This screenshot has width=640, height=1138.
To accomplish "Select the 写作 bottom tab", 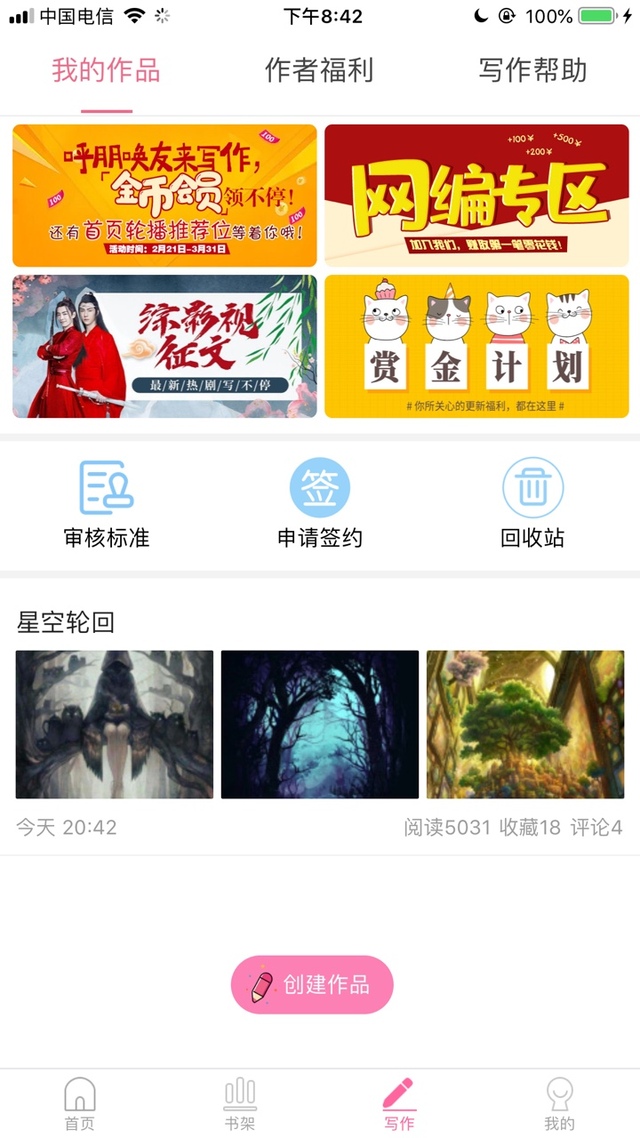I will [399, 1103].
